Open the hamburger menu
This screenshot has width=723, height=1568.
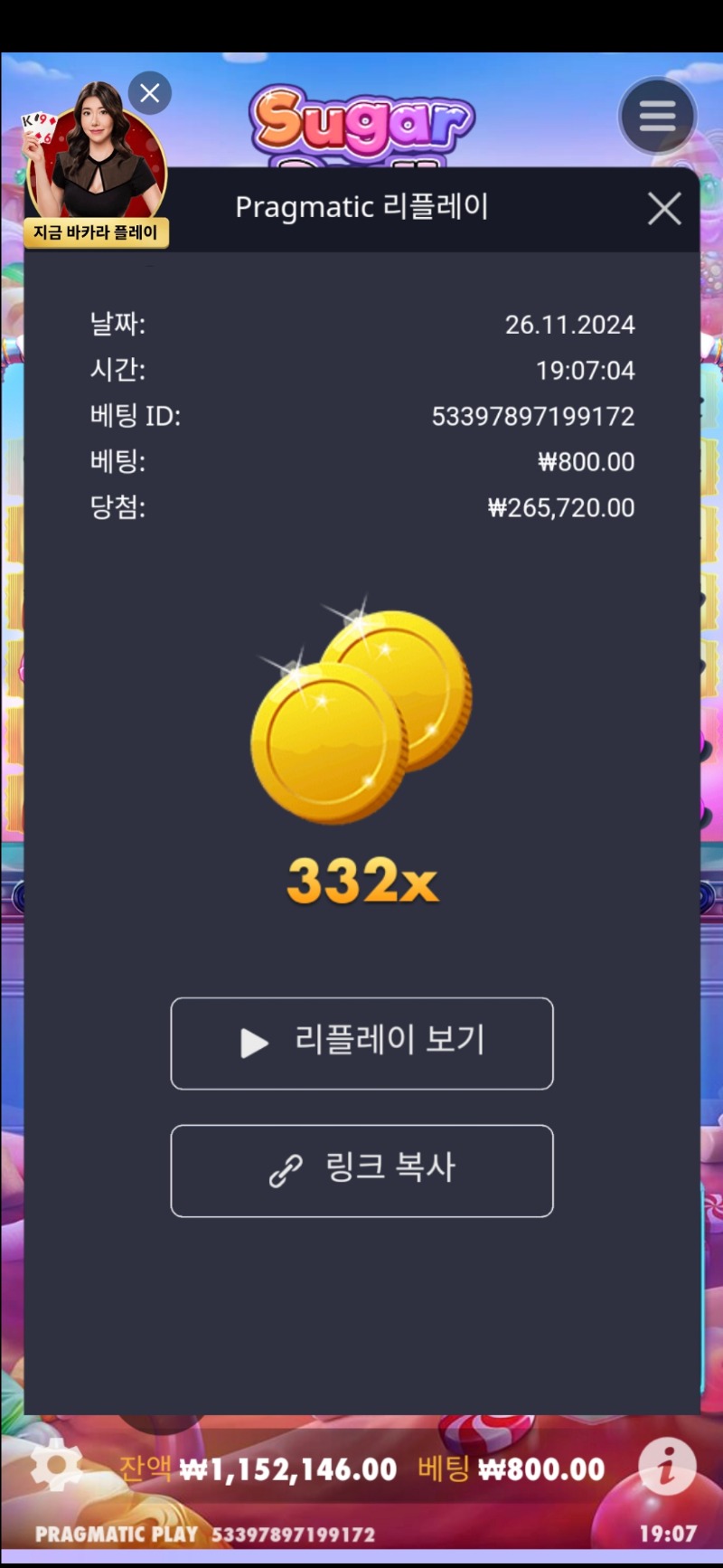(x=657, y=116)
